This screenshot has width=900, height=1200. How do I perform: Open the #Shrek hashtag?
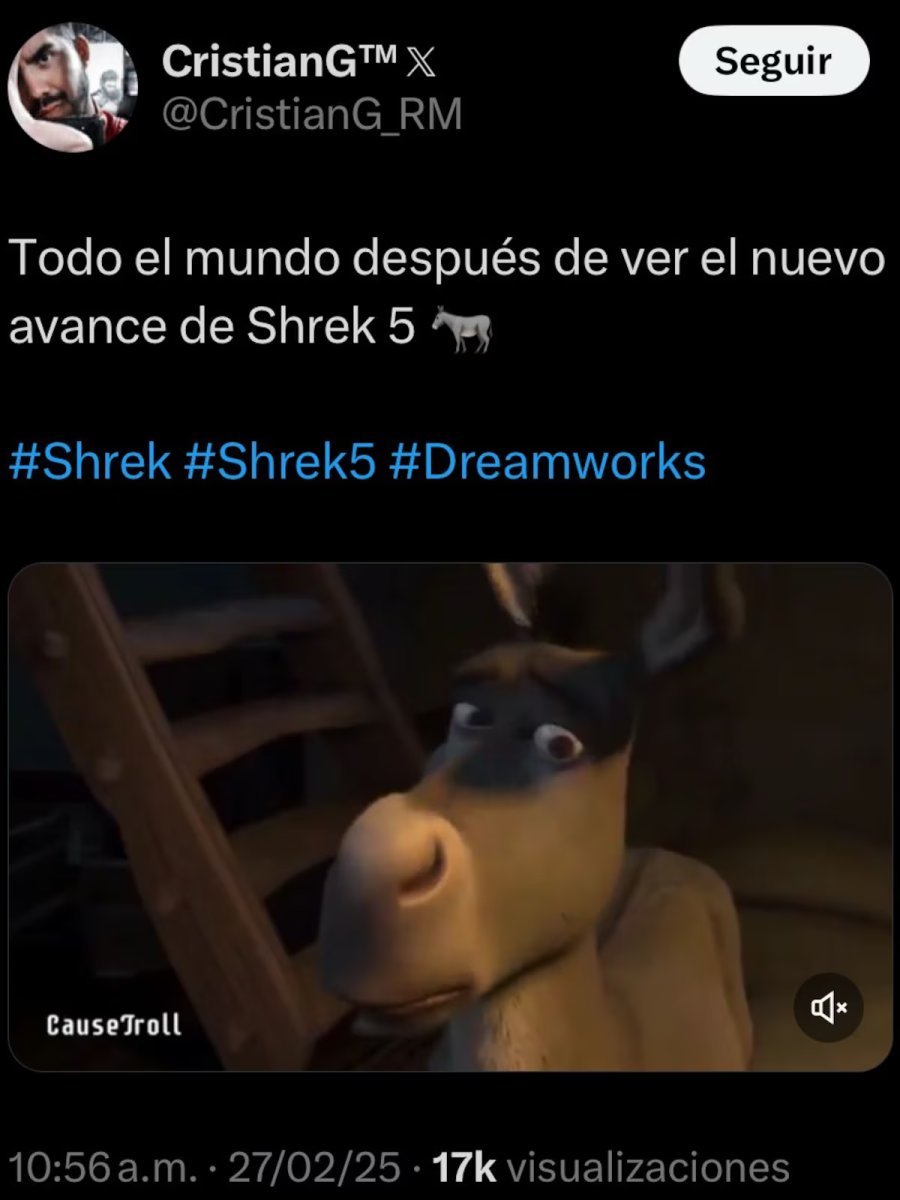click(x=90, y=464)
